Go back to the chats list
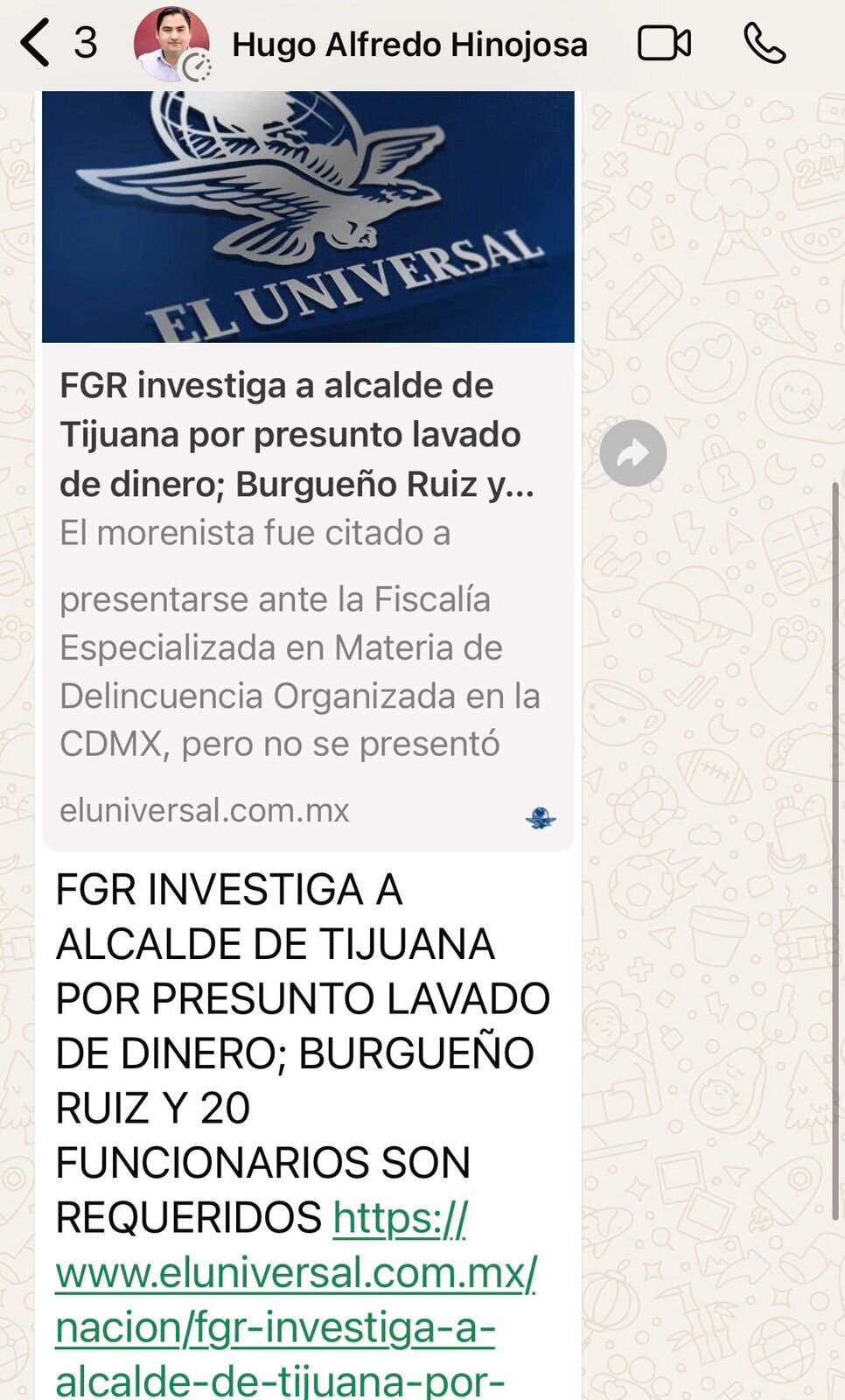 [x=37, y=43]
